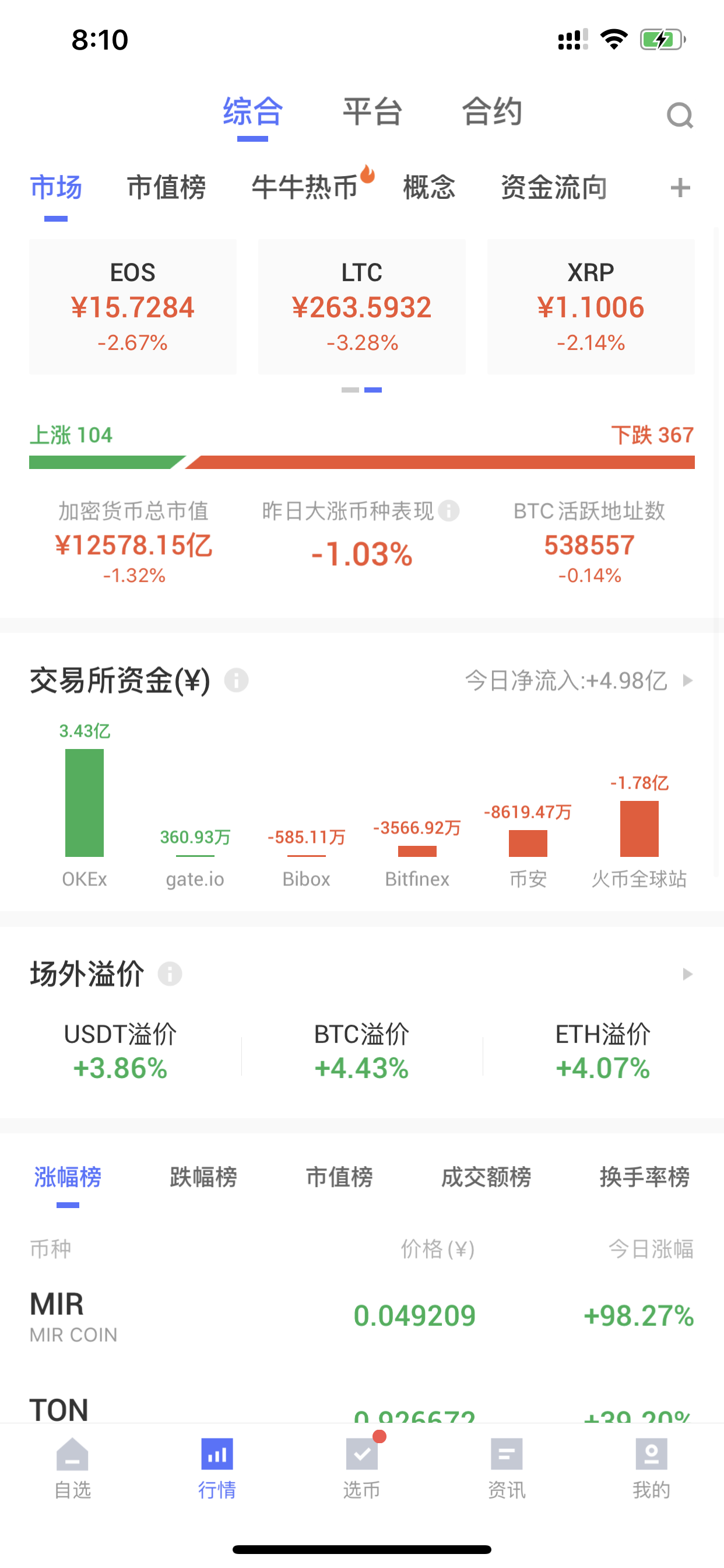Tap the info icon next to 交易所资金
Screen dimensions: 724x1568
236,680
